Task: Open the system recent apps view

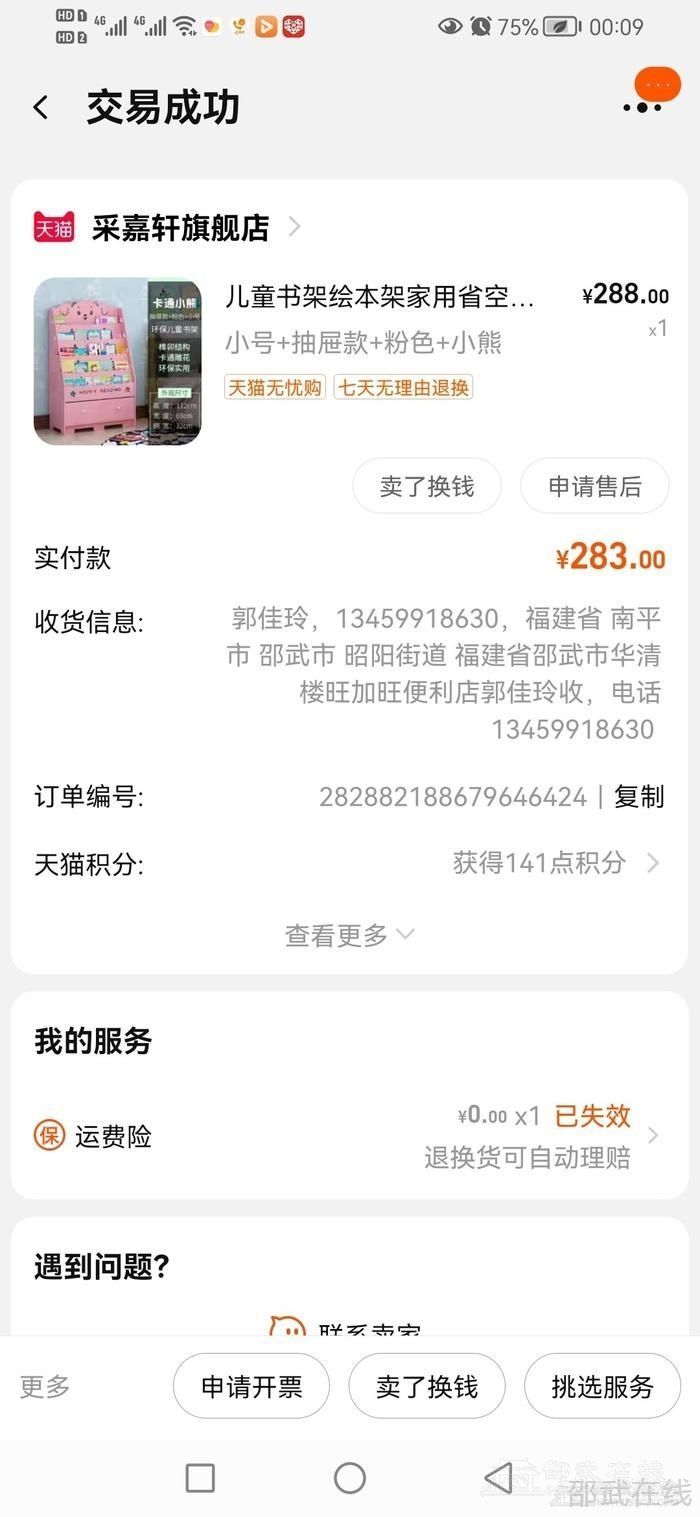Action: 201,1478
